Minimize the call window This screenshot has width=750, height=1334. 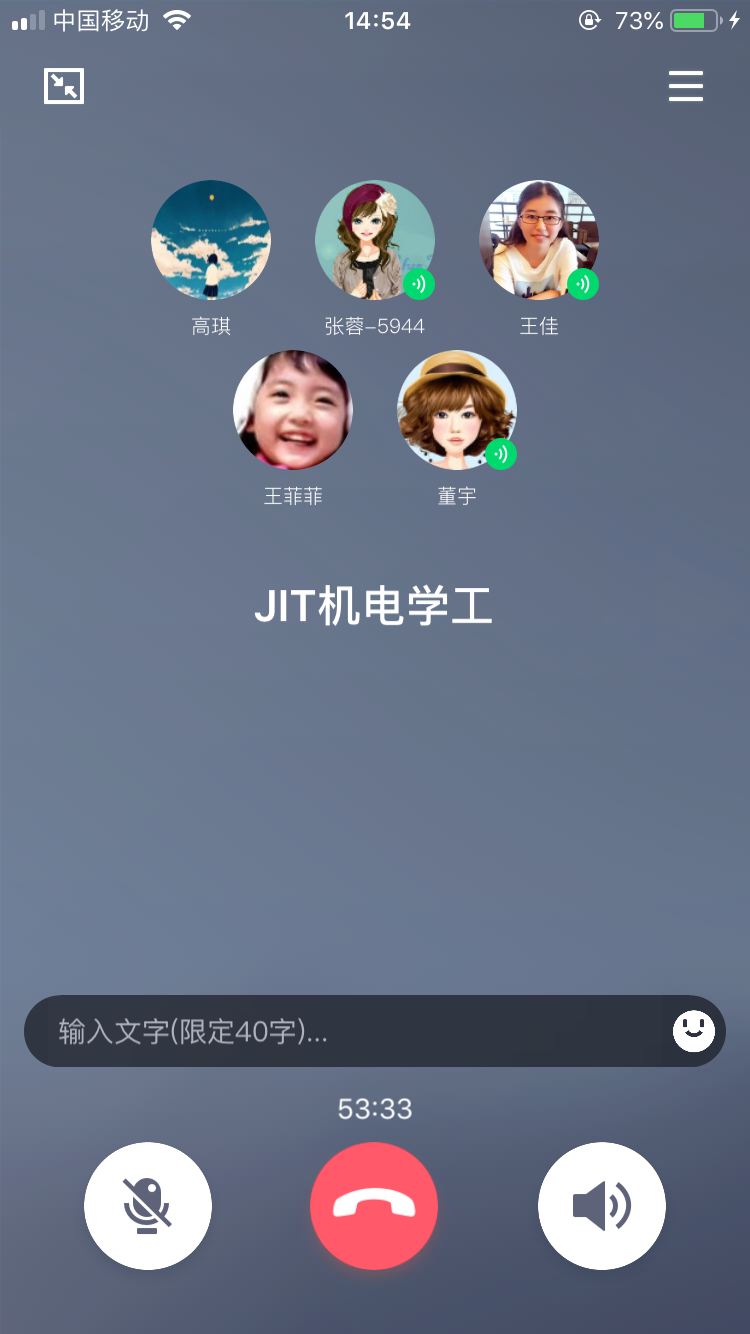pyautogui.click(x=64, y=87)
